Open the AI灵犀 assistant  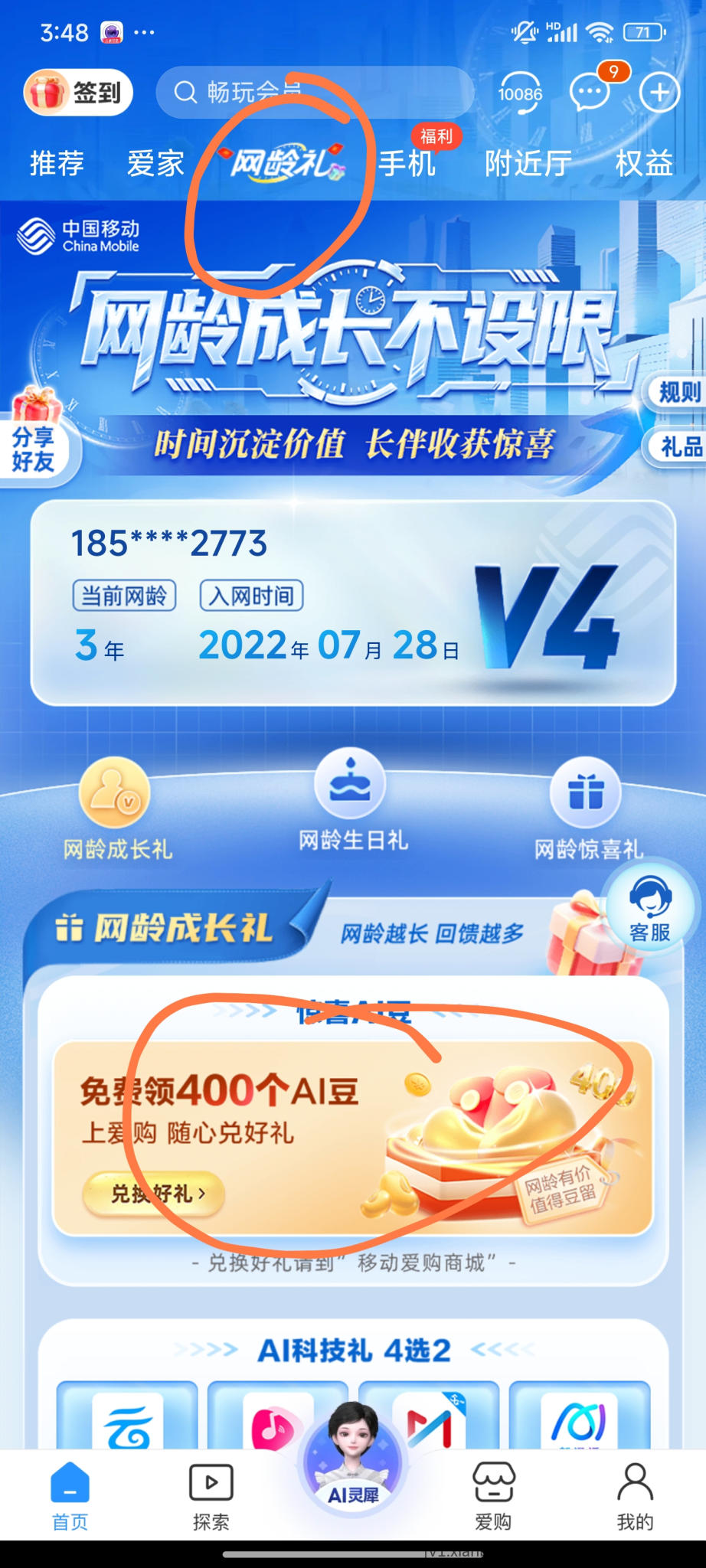(353, 1459)
